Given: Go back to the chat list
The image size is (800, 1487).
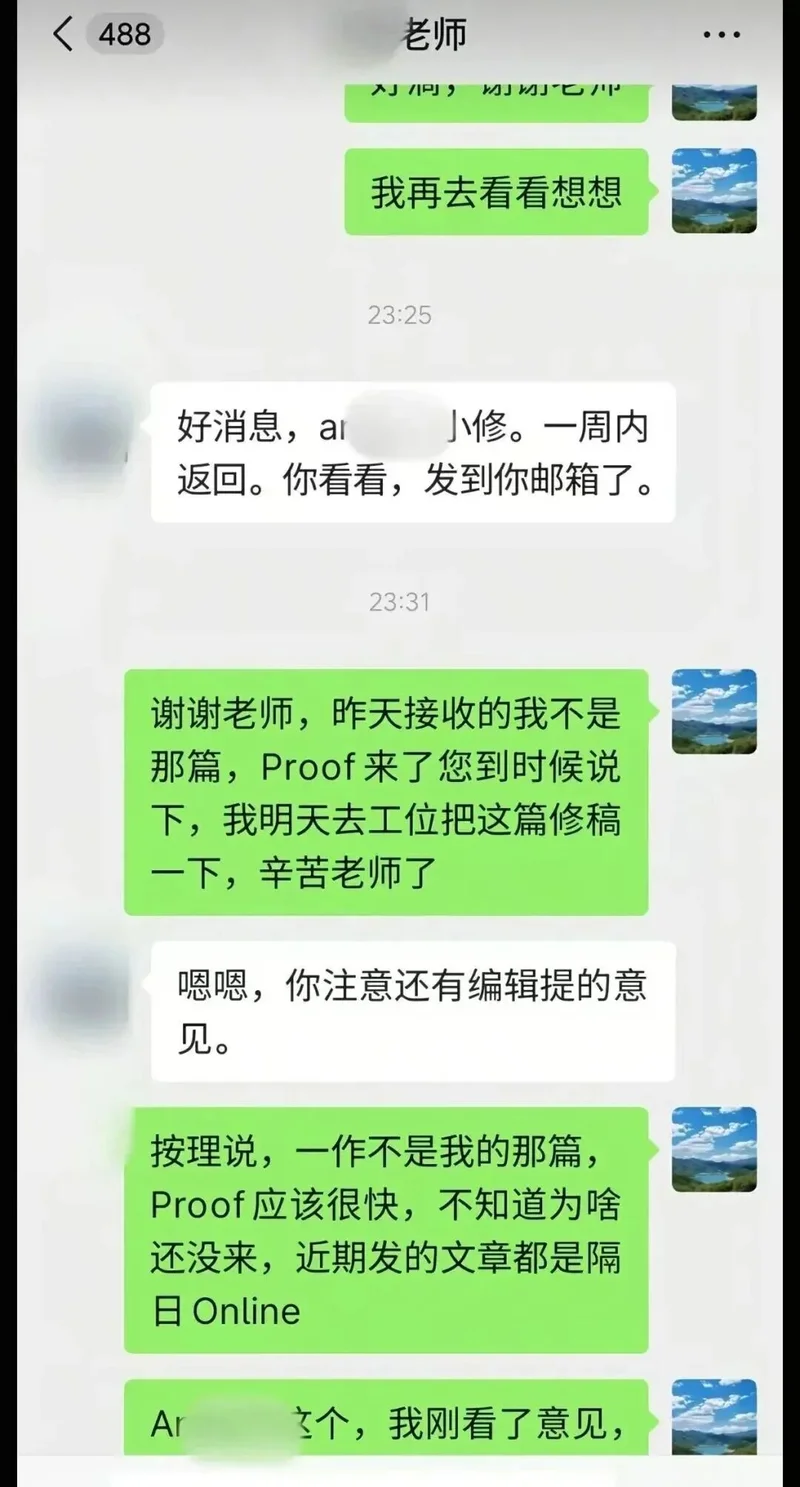Looking at the screenshot, I should [63, 35].
